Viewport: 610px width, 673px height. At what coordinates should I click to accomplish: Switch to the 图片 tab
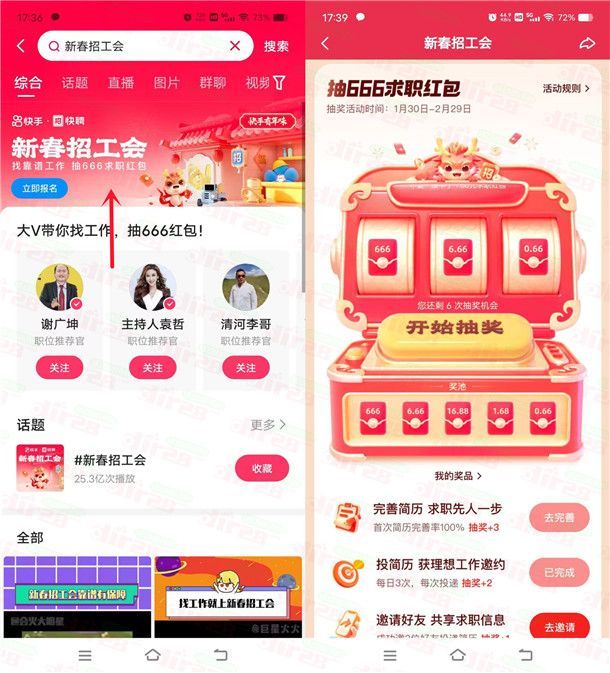(167, 83)
